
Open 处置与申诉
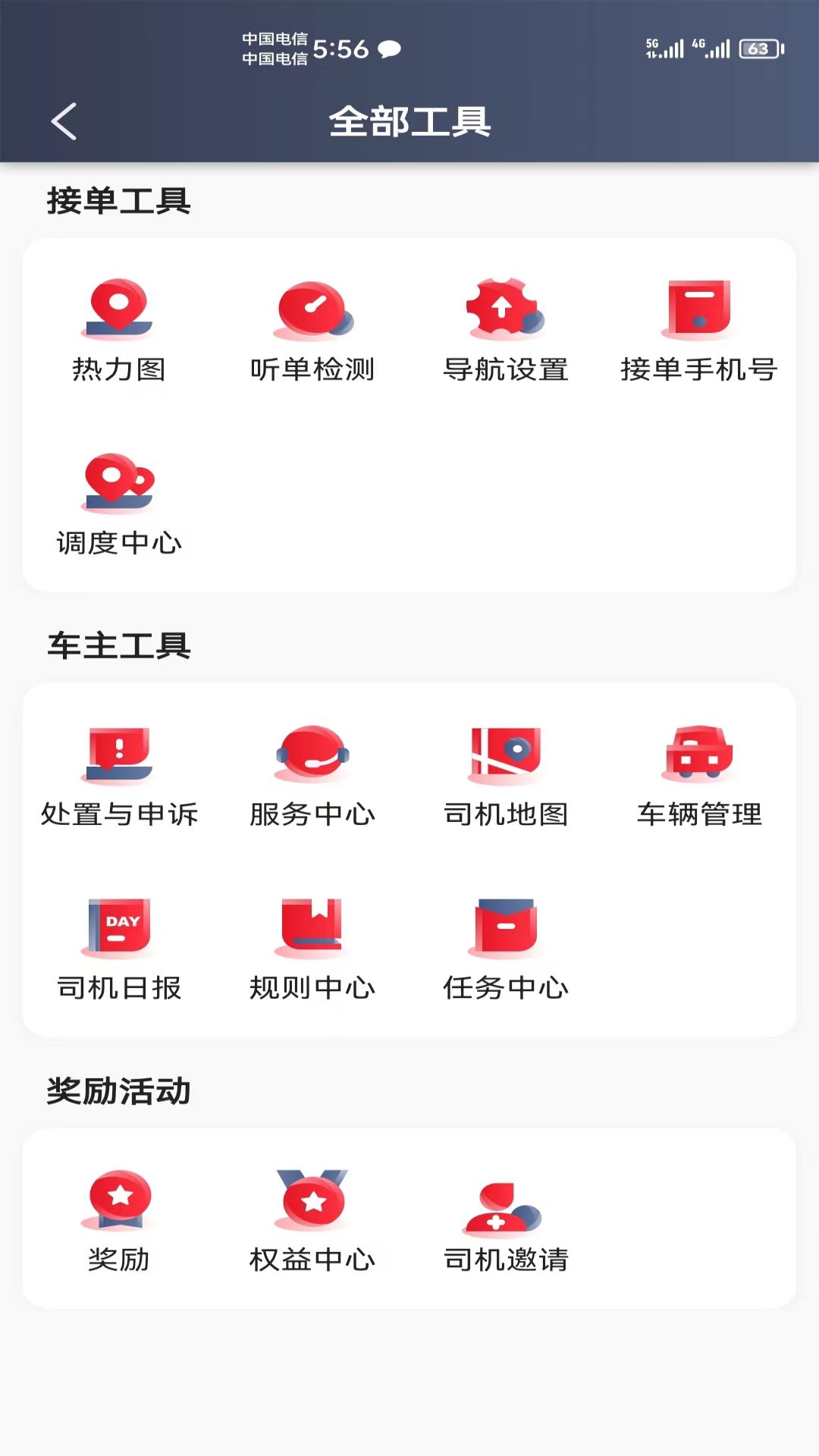point(119,775)
